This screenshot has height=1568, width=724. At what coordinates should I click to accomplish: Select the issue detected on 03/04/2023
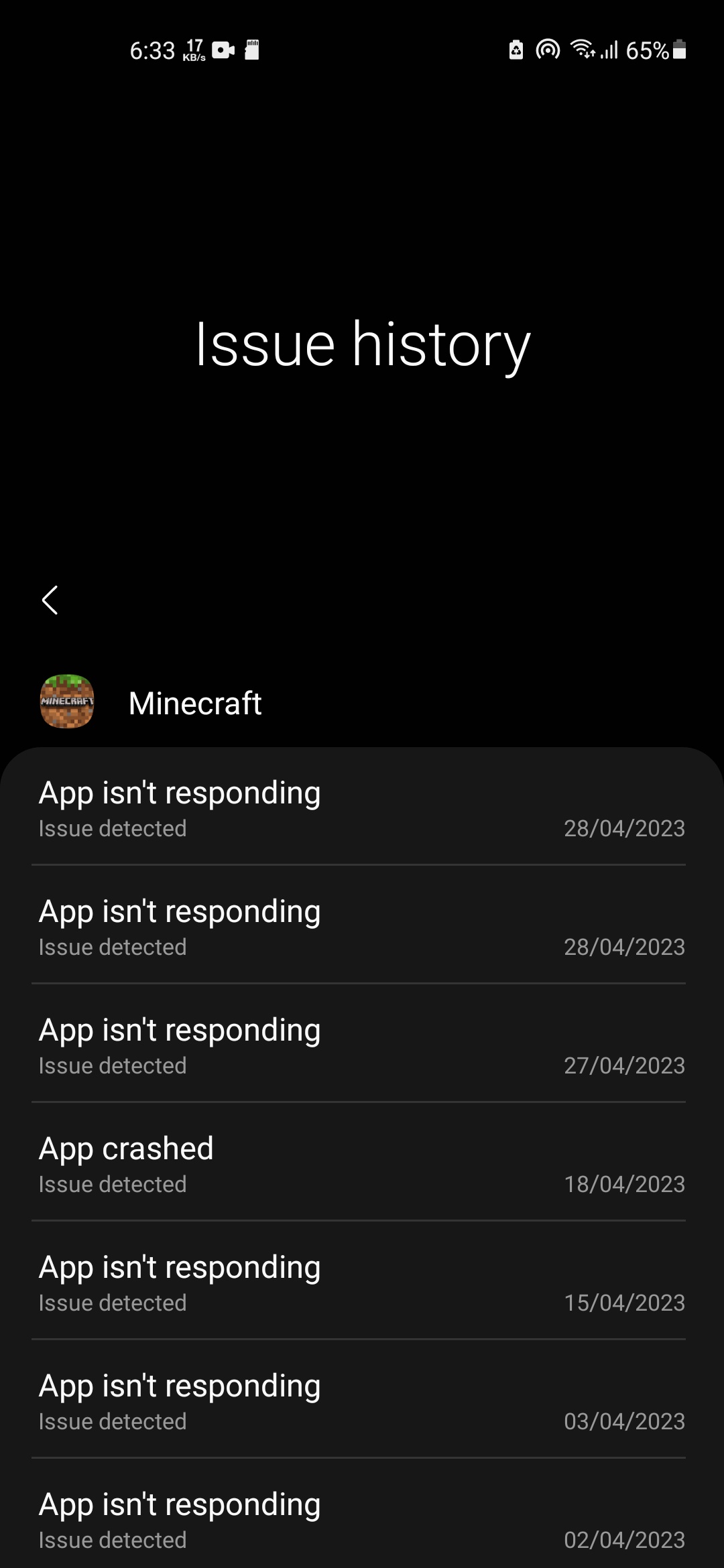click(362, 1400)
